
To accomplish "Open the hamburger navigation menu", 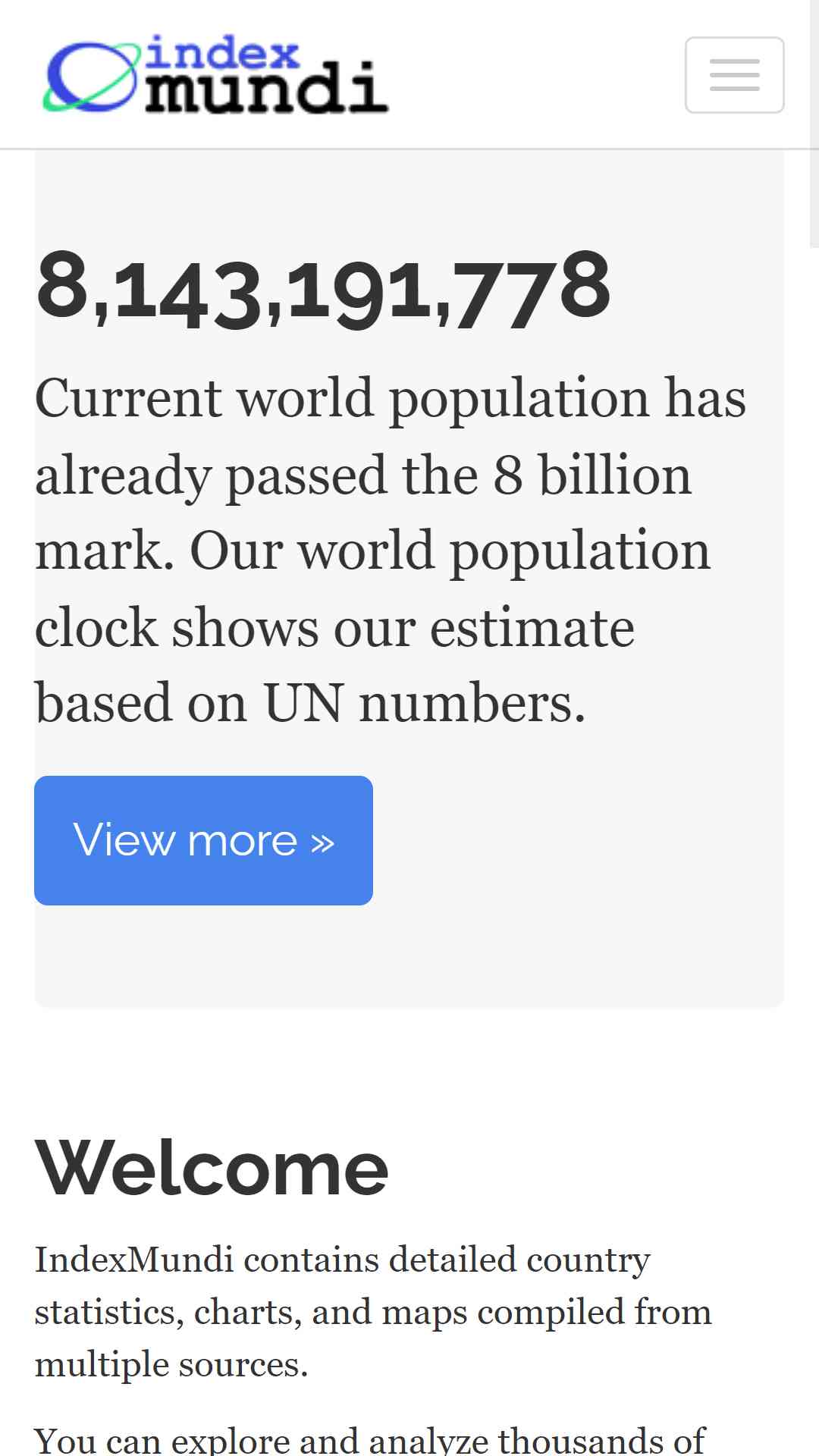I will 734,75.
